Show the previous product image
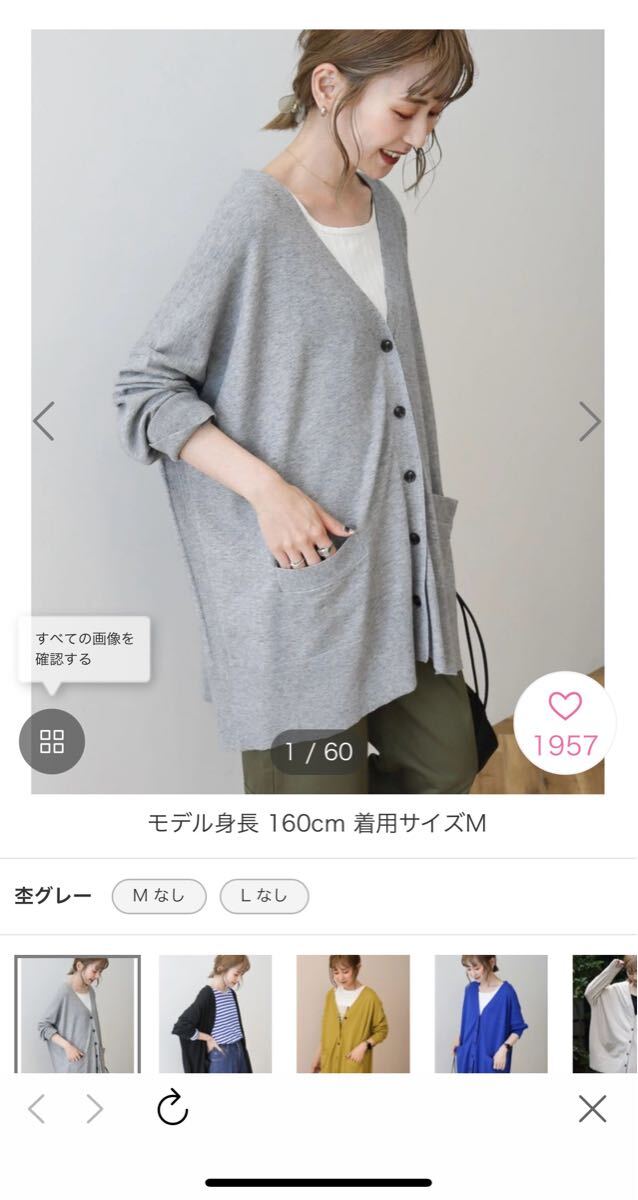The image size is (638, 1200). click(43, 421)
